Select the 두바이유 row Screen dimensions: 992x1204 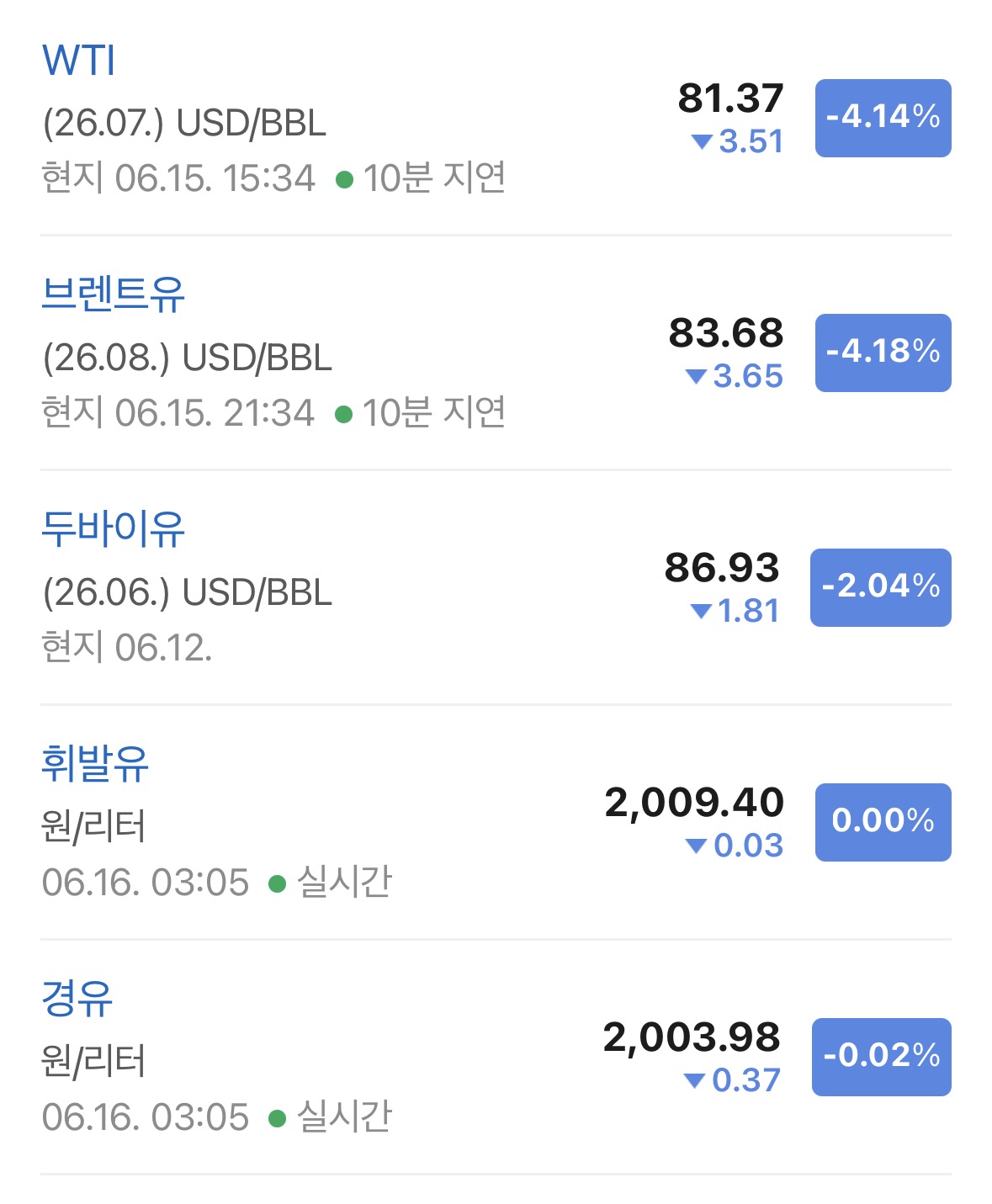(496, 587)
